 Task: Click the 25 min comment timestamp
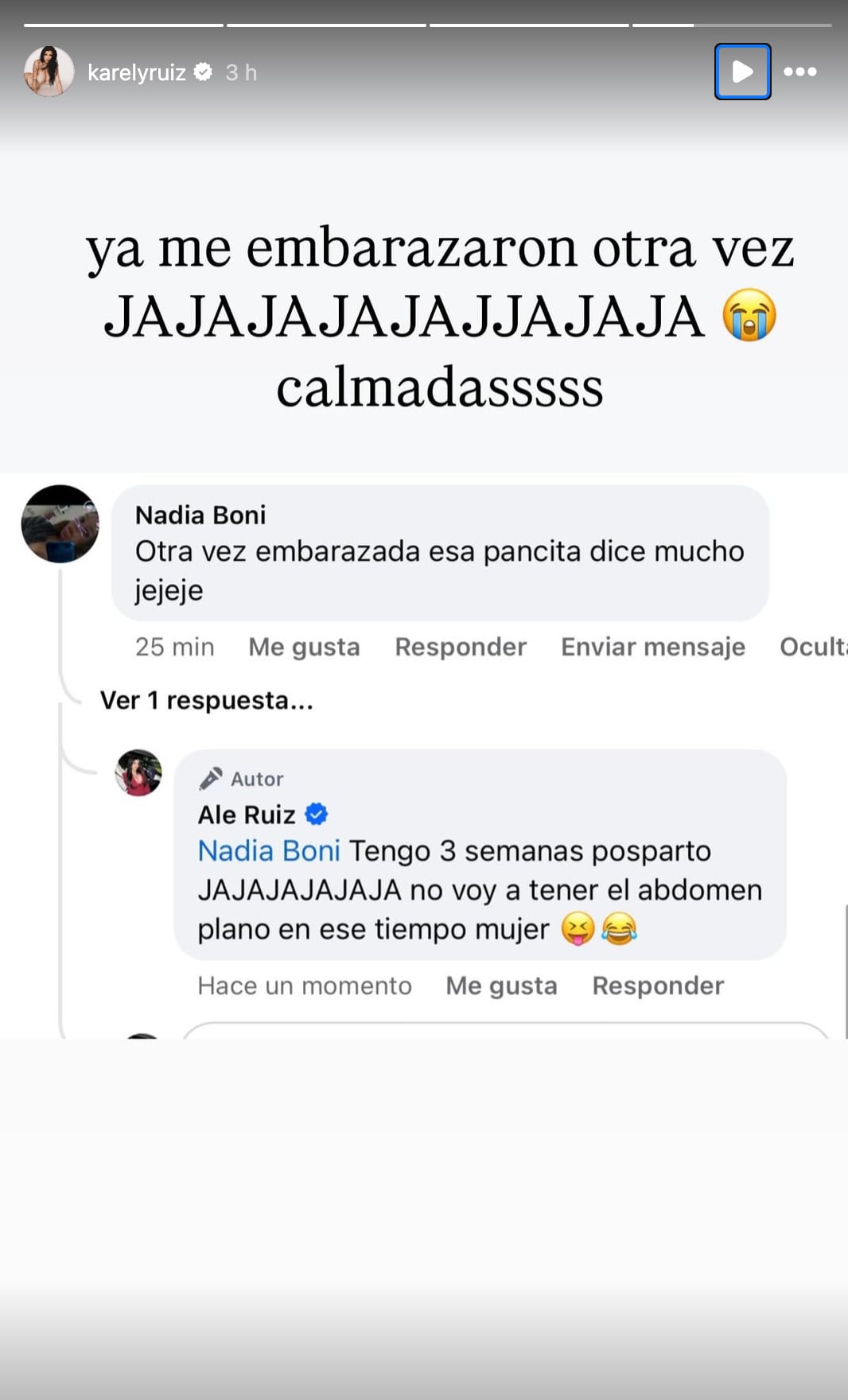click(x=173, y=647)
